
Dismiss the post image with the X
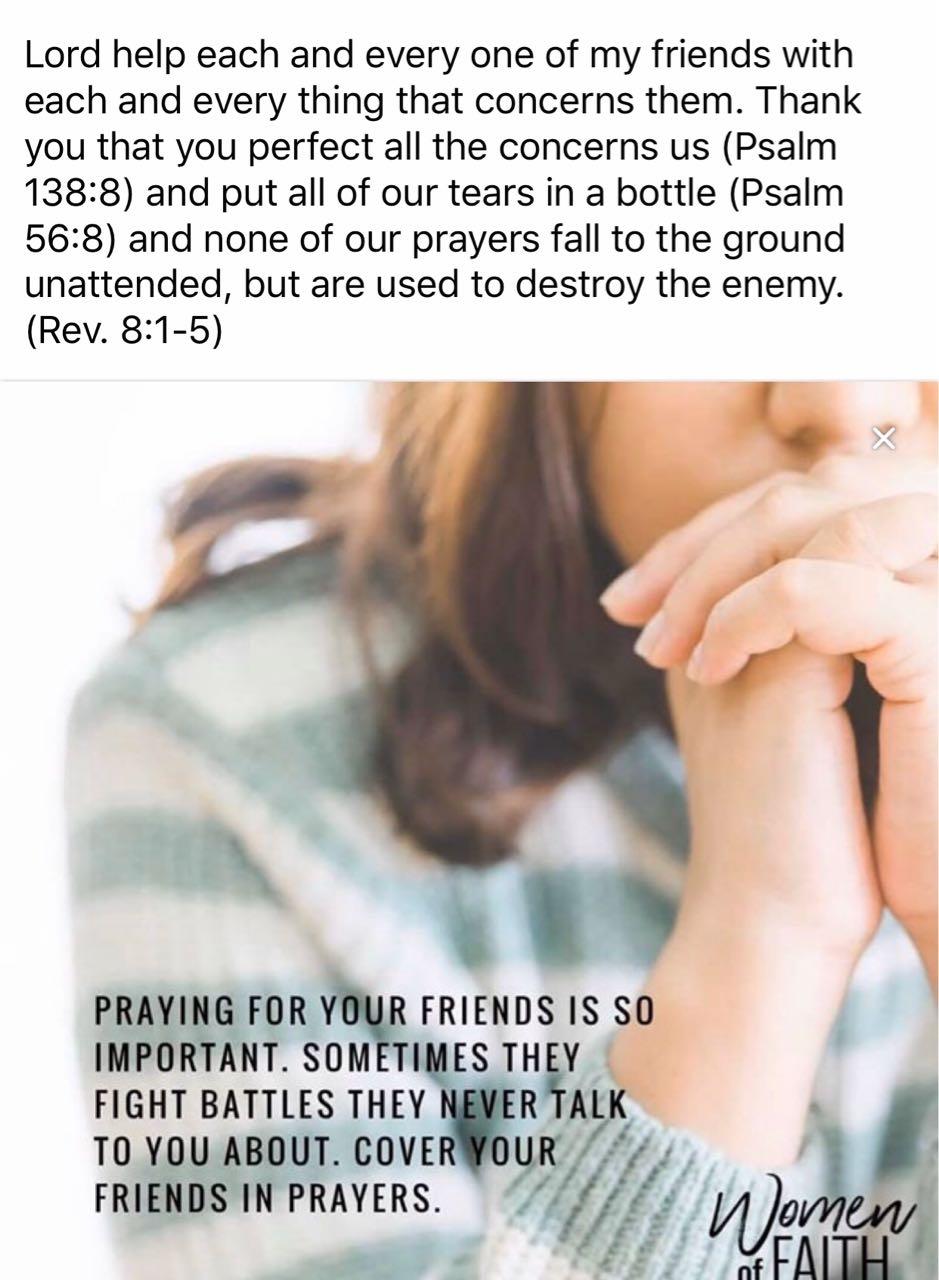click(x=883, y=438)
